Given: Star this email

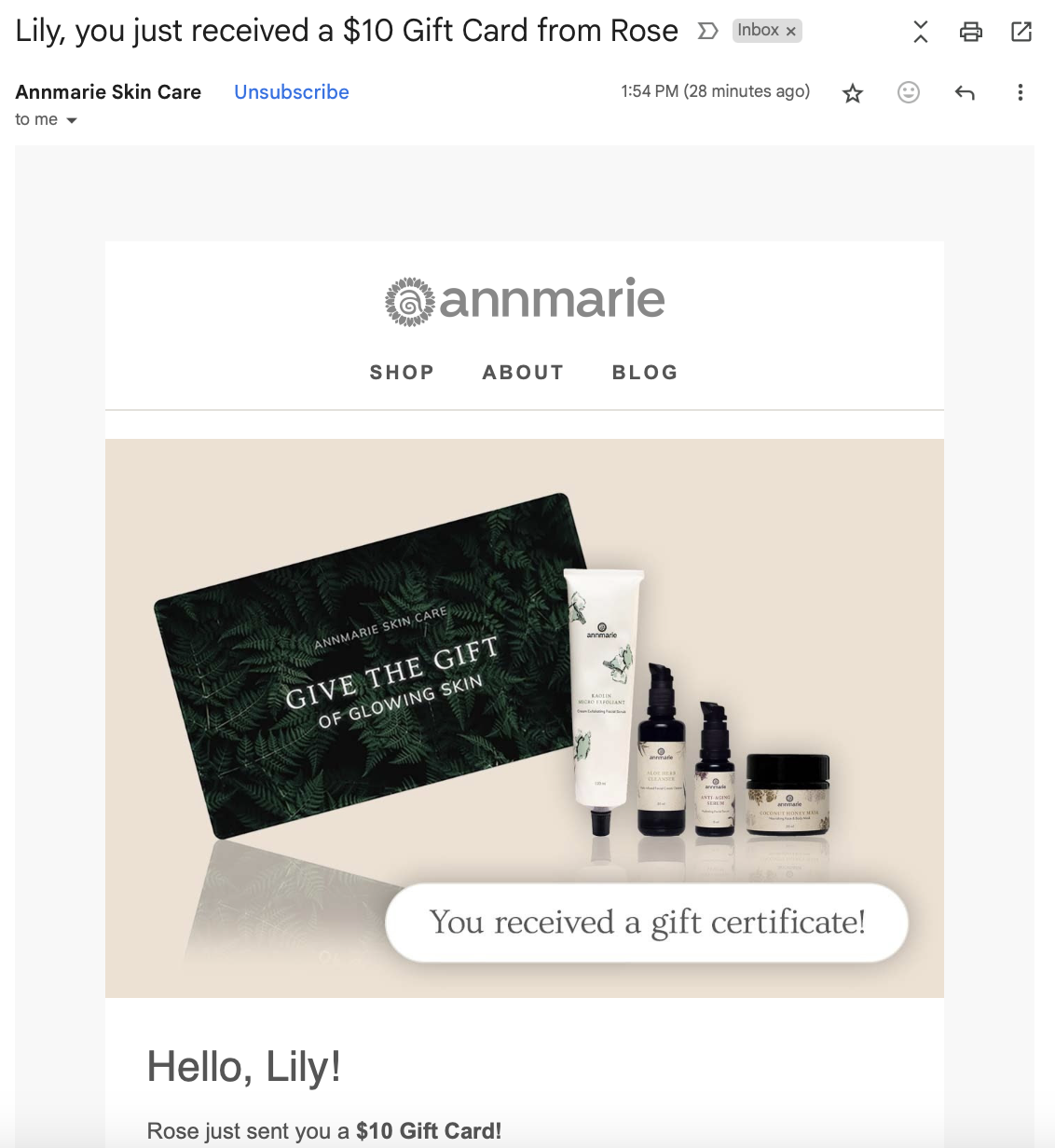Looking at the screenshot, I should click(852, 92).
